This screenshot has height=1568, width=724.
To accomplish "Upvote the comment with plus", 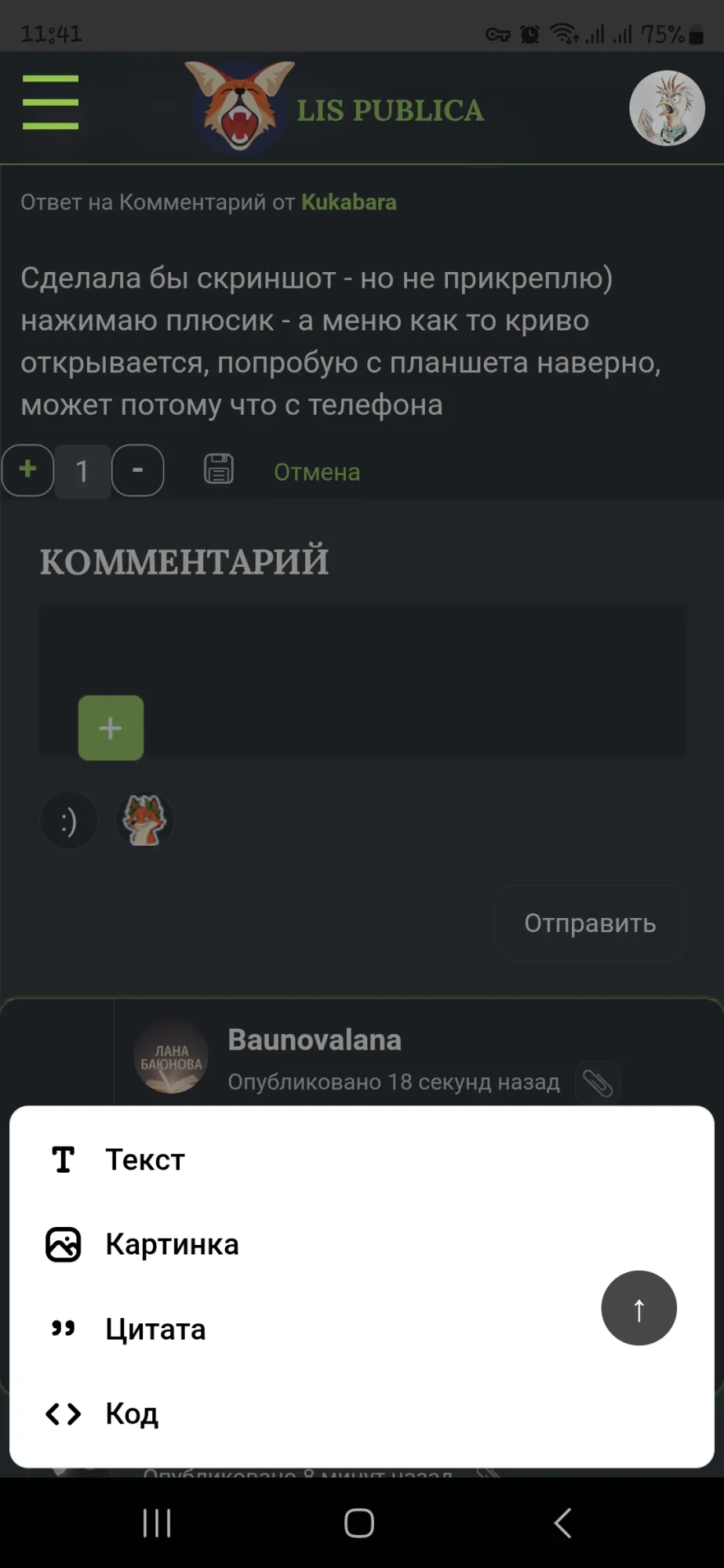I will [x=28, y=470].
